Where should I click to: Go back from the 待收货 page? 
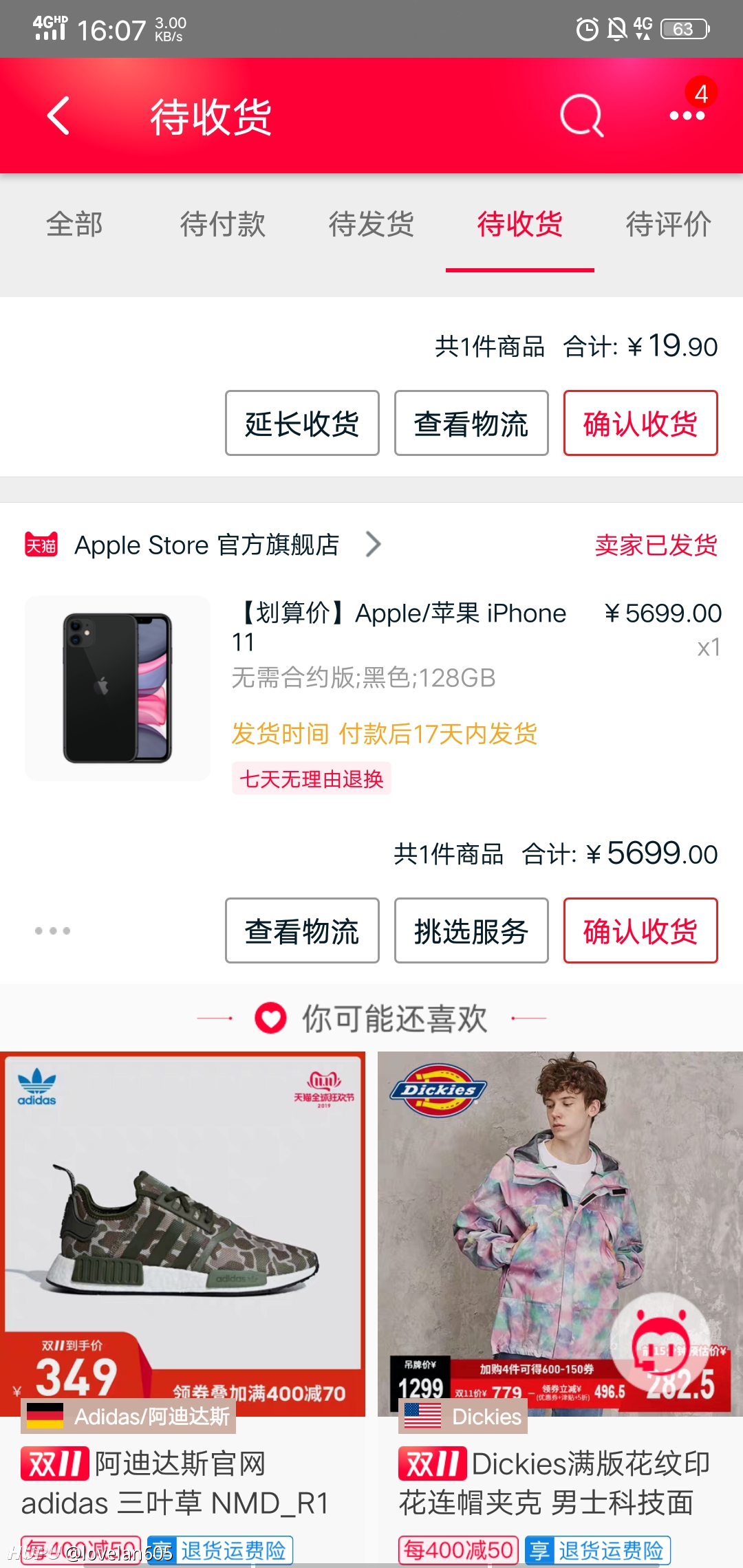tap(59, 116)
